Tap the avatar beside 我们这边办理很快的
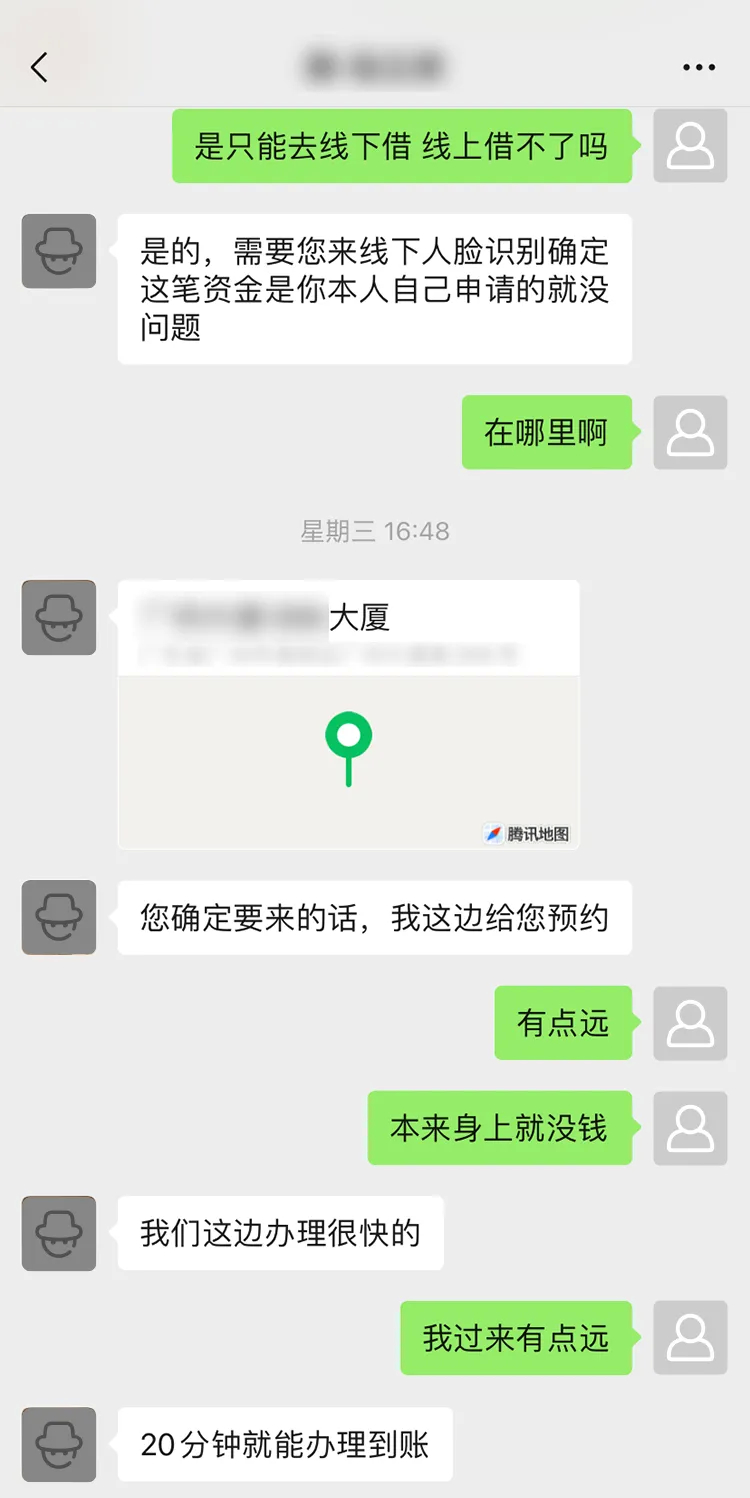 (59, 1234)
